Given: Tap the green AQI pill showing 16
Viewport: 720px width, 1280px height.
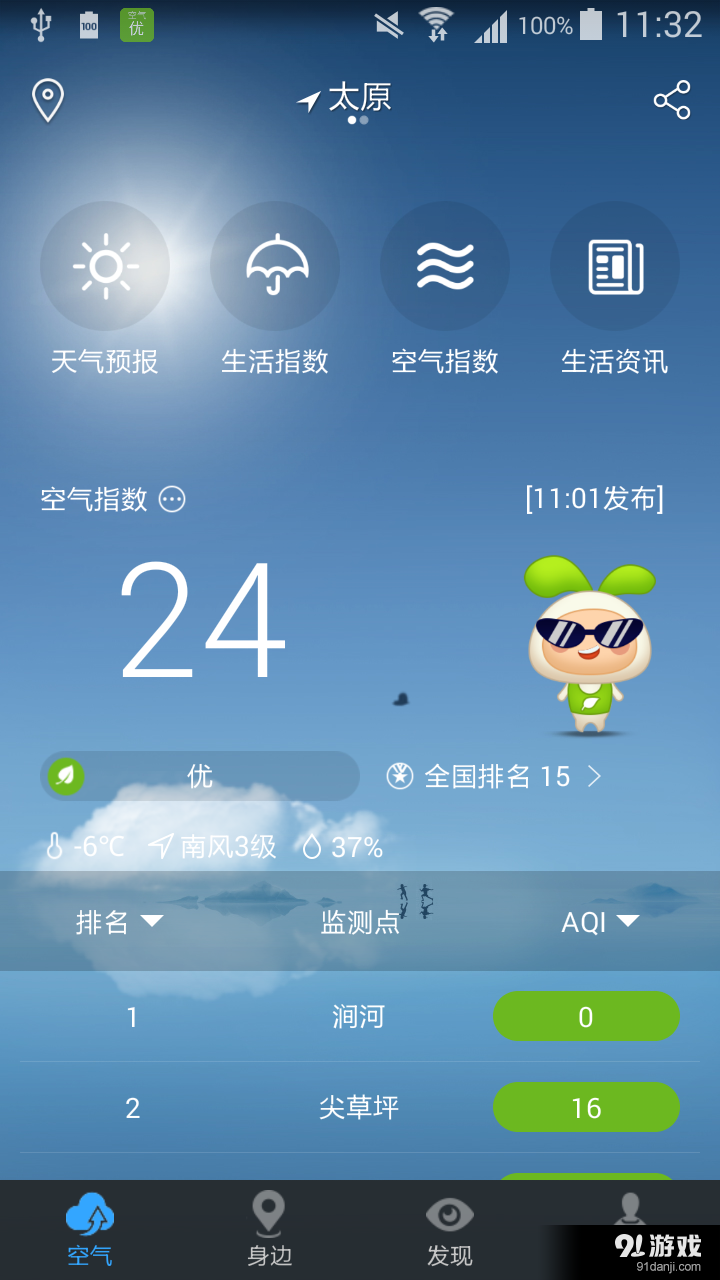Looking at the screenshot, I should pos(586,1107).
